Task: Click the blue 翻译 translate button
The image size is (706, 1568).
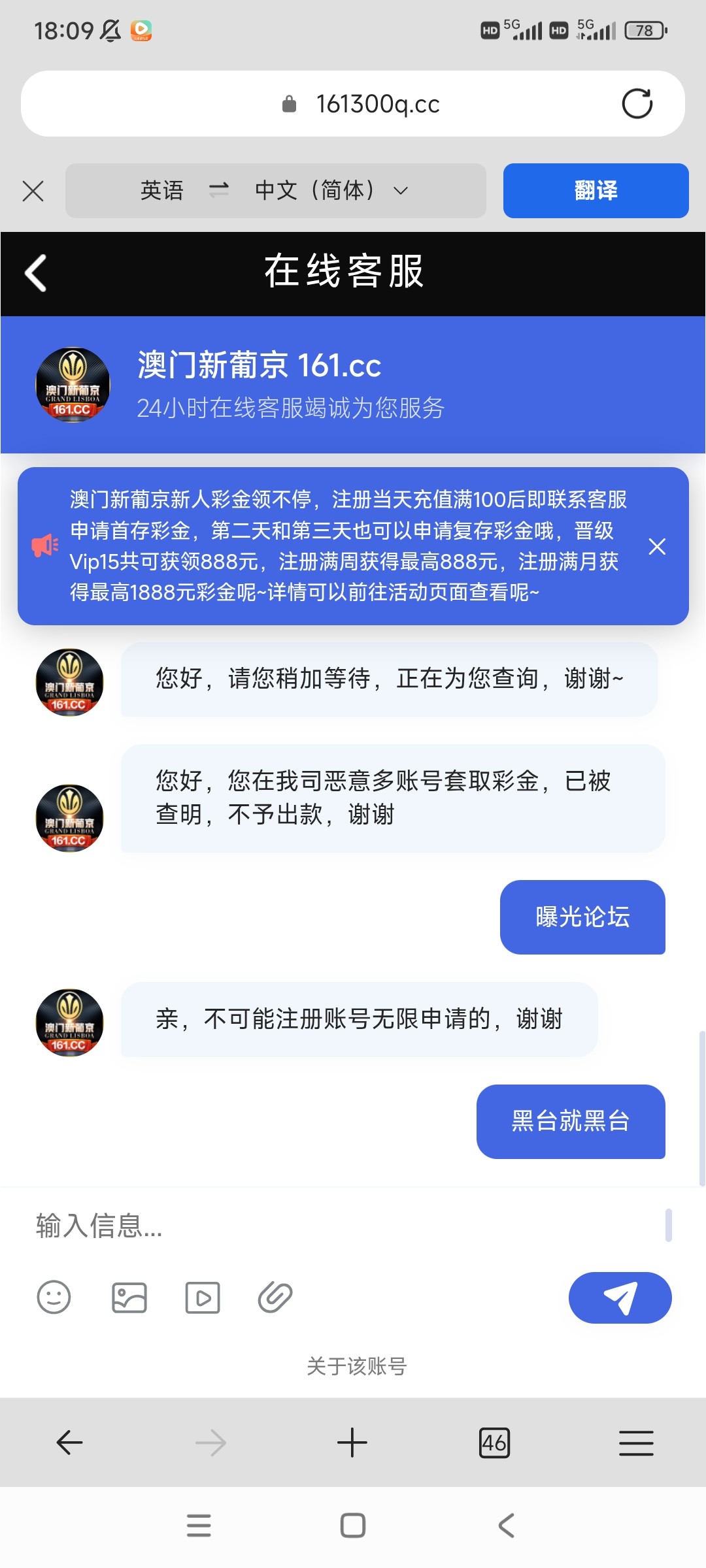Action: [596, 190]
